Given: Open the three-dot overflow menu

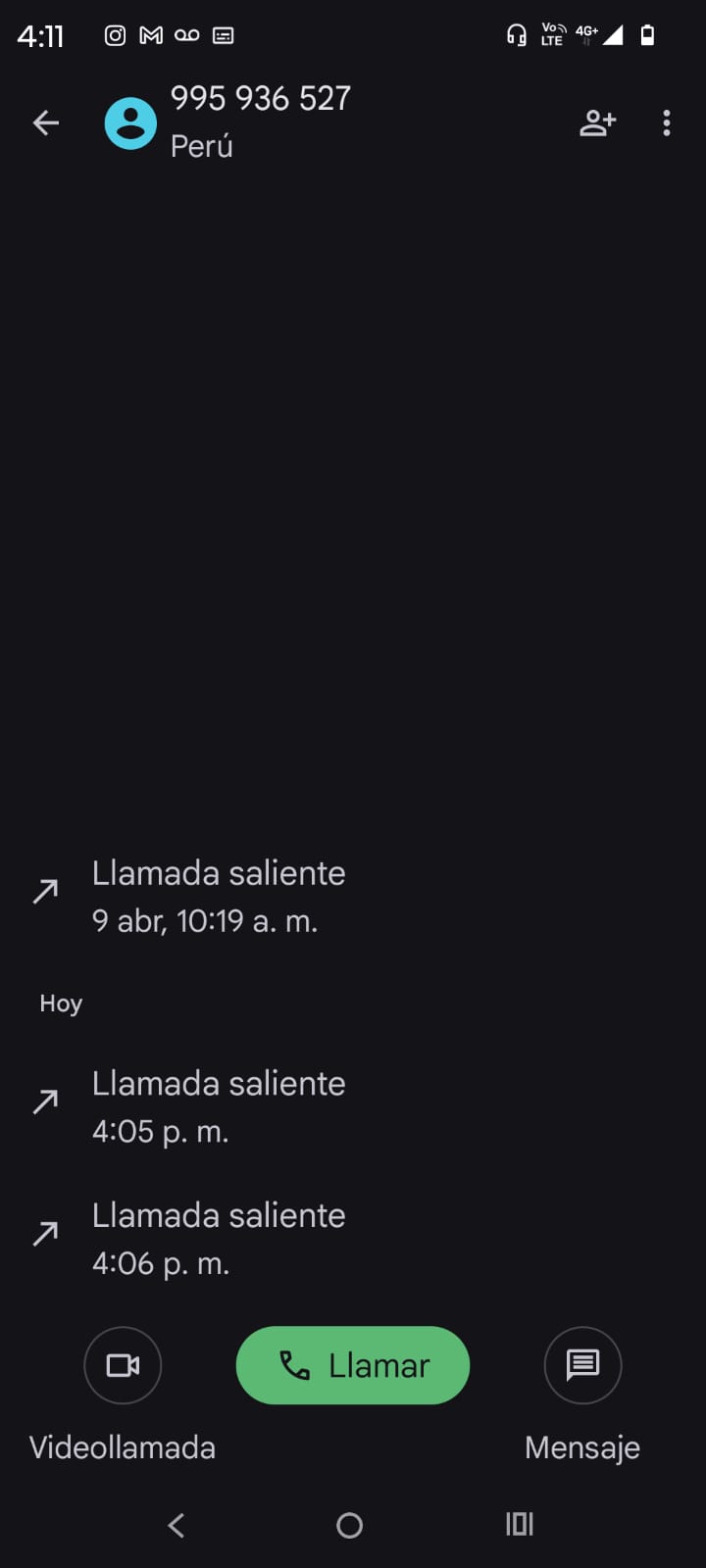Looking at the screenshot, I should 667,122.
